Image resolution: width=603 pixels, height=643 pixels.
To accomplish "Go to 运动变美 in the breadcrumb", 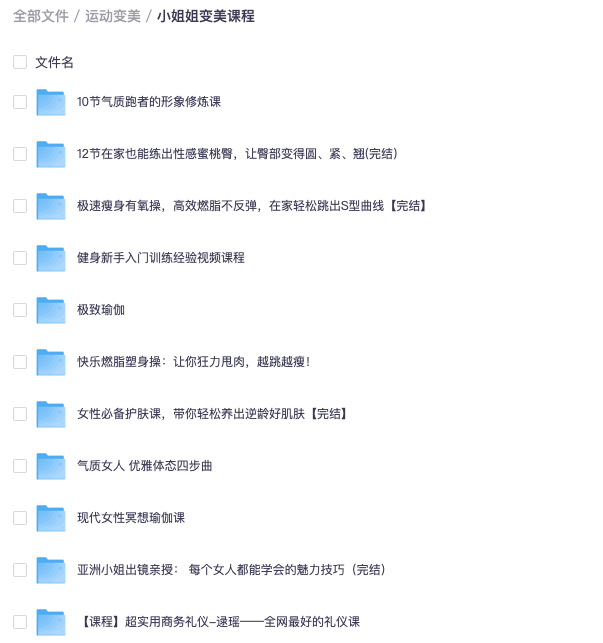I will click(113, 16).
